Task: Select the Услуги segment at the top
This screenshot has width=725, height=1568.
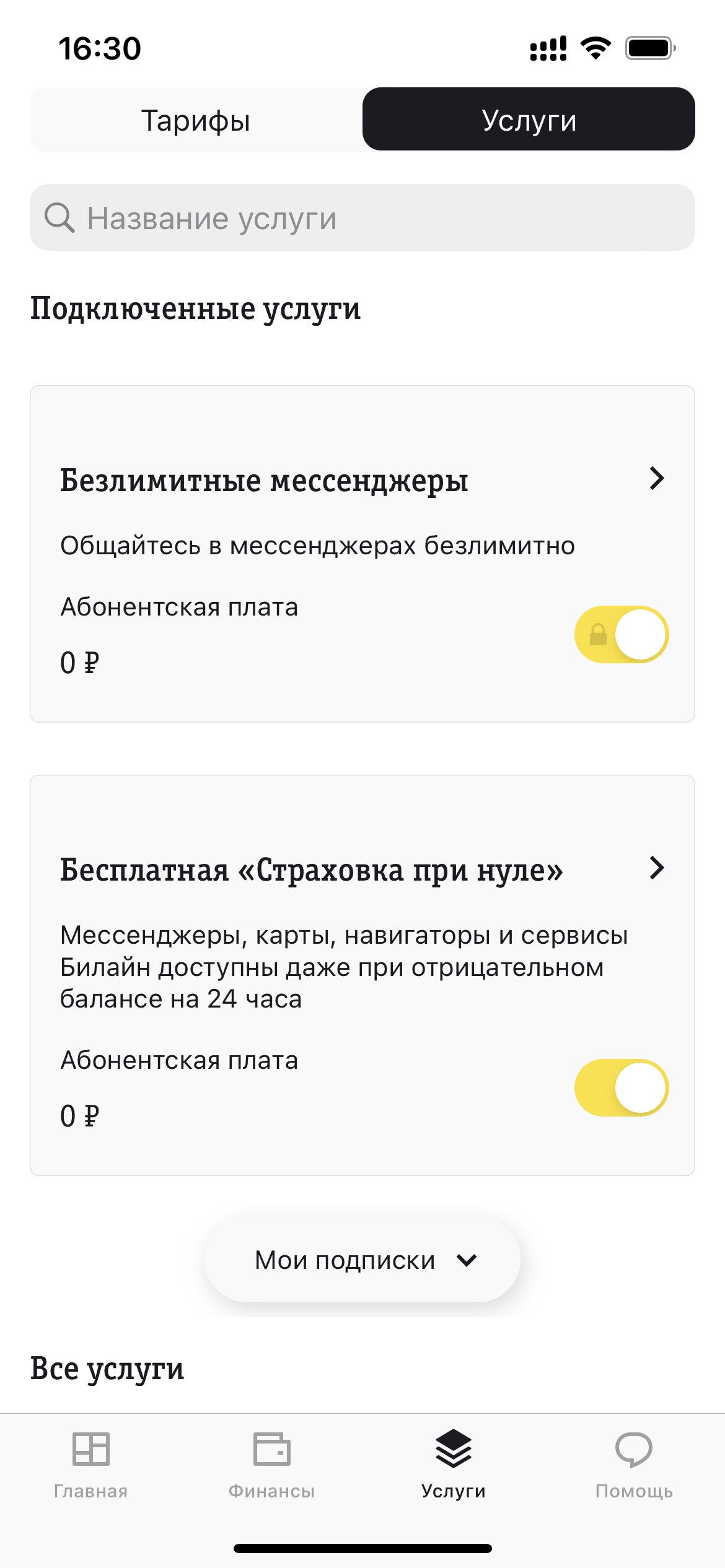Action: click(x=529, y=120)
